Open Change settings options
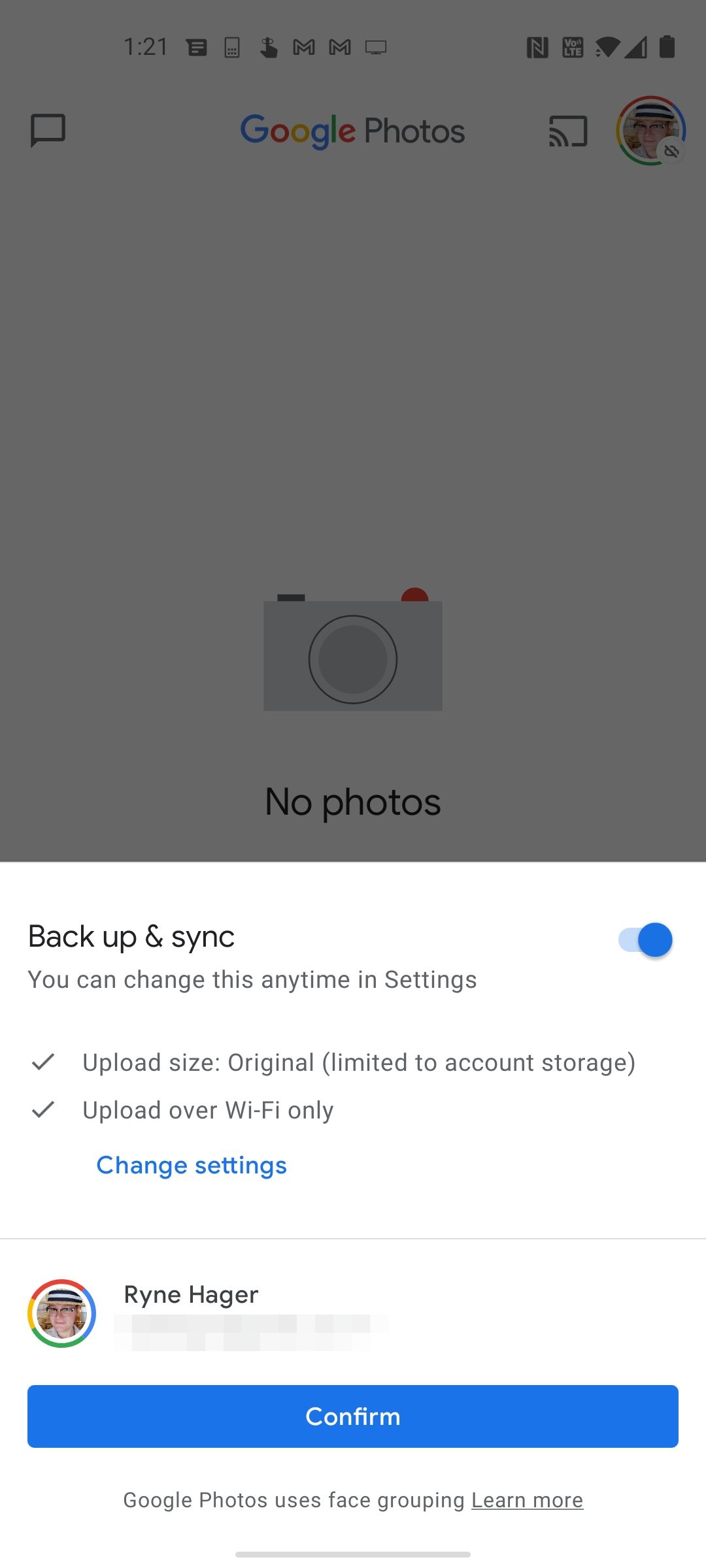Screen dimensions: 706x1568 coord(191,1164)
